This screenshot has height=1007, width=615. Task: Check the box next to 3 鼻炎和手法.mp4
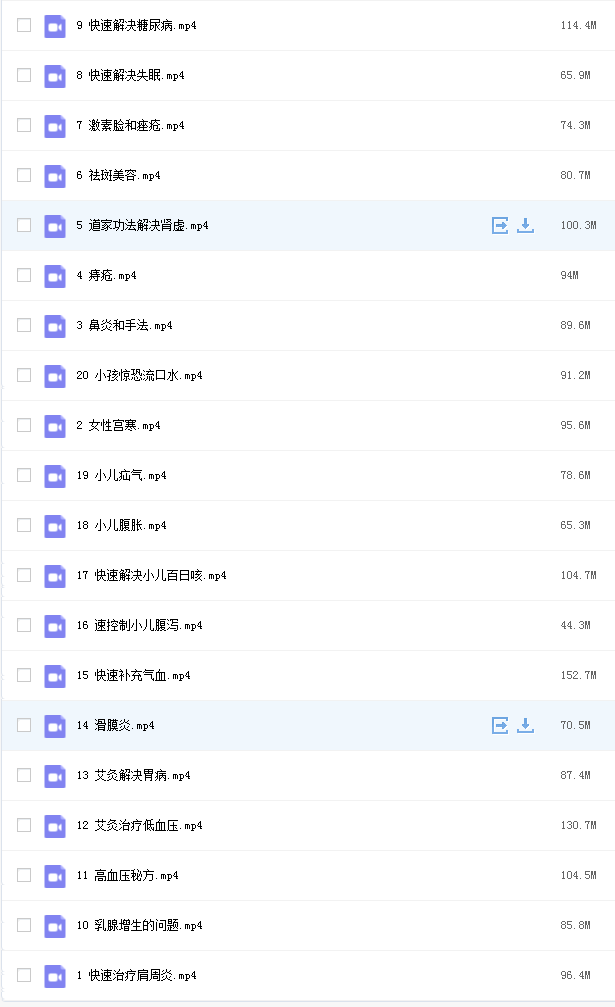tap(24, 325)
